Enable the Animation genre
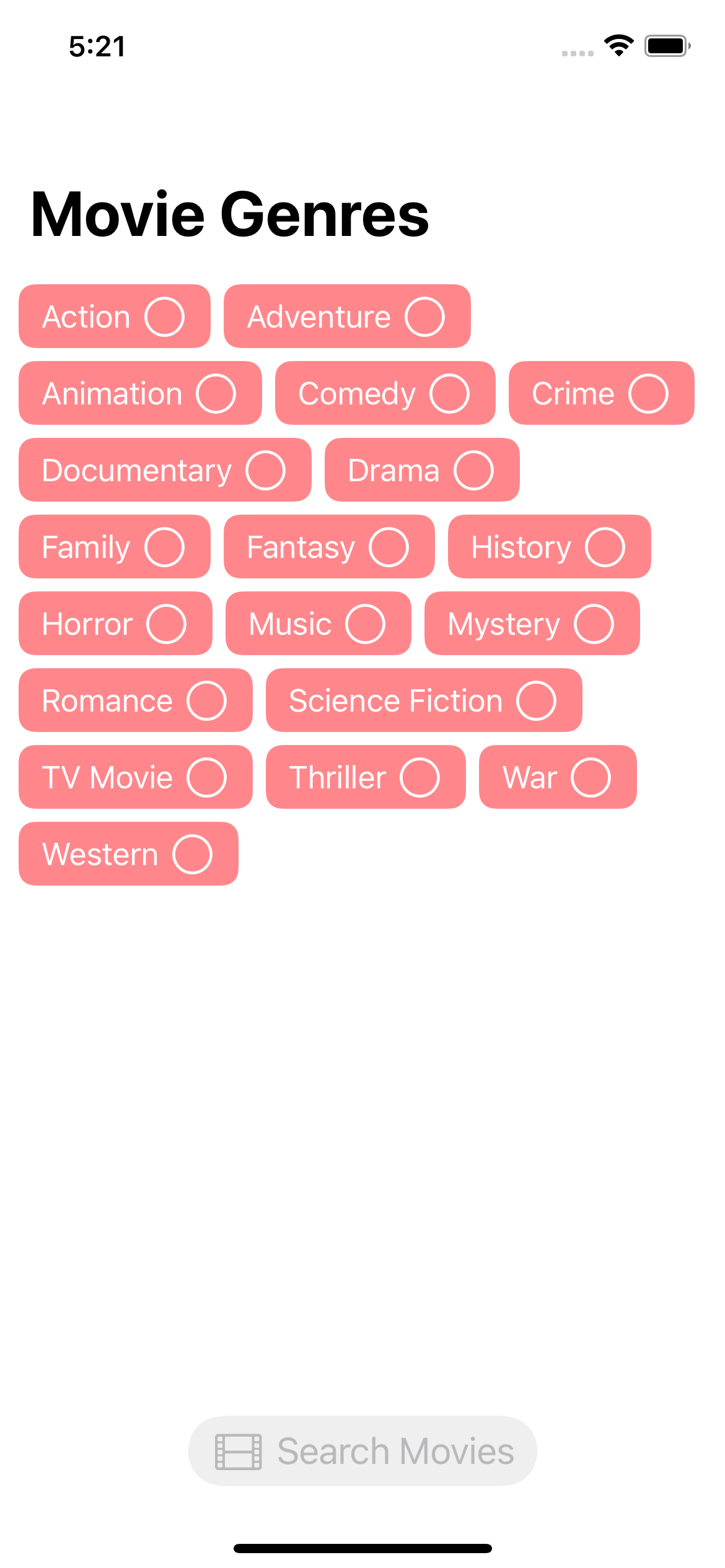The width and height of the screenshot is (725, 1568). 218,393
